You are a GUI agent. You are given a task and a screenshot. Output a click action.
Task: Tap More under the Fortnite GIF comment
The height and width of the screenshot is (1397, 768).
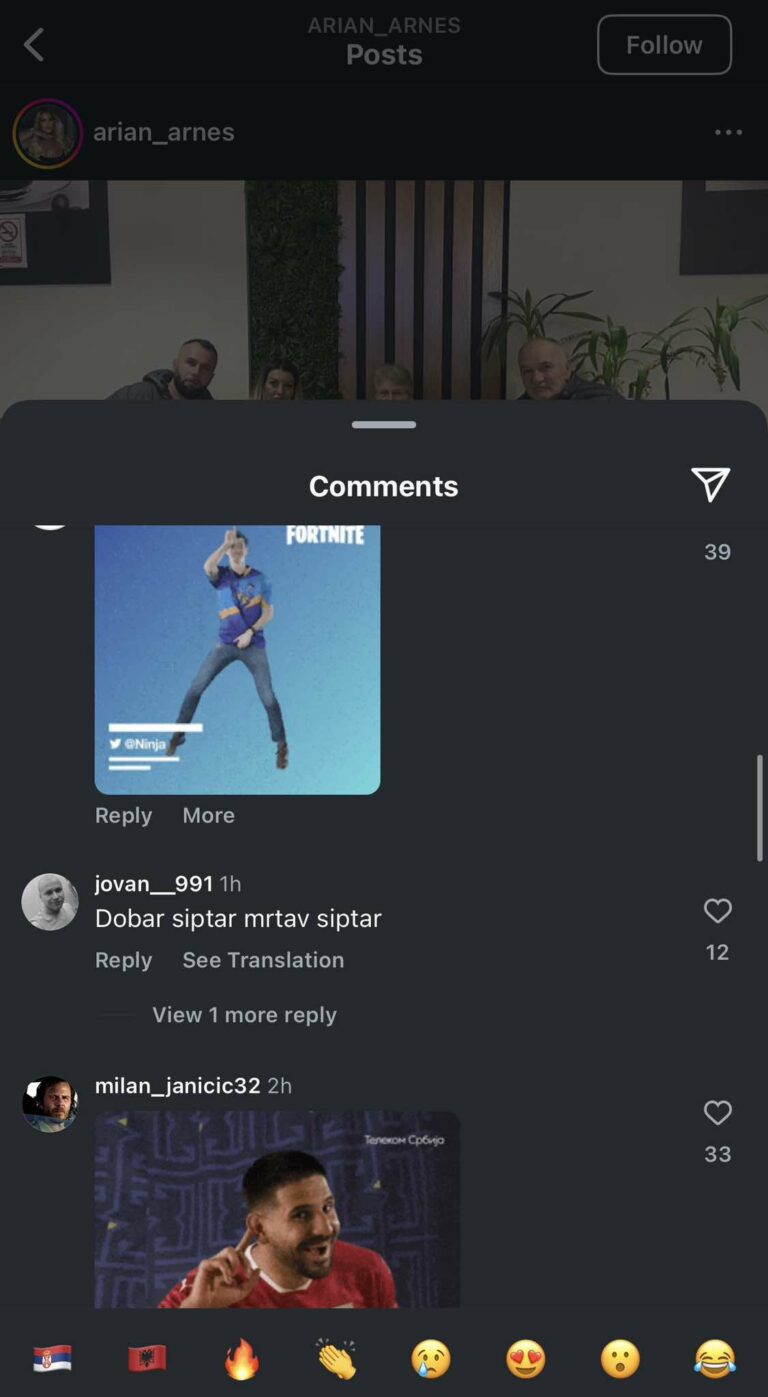pyautogui.click(x=208, y=815)
